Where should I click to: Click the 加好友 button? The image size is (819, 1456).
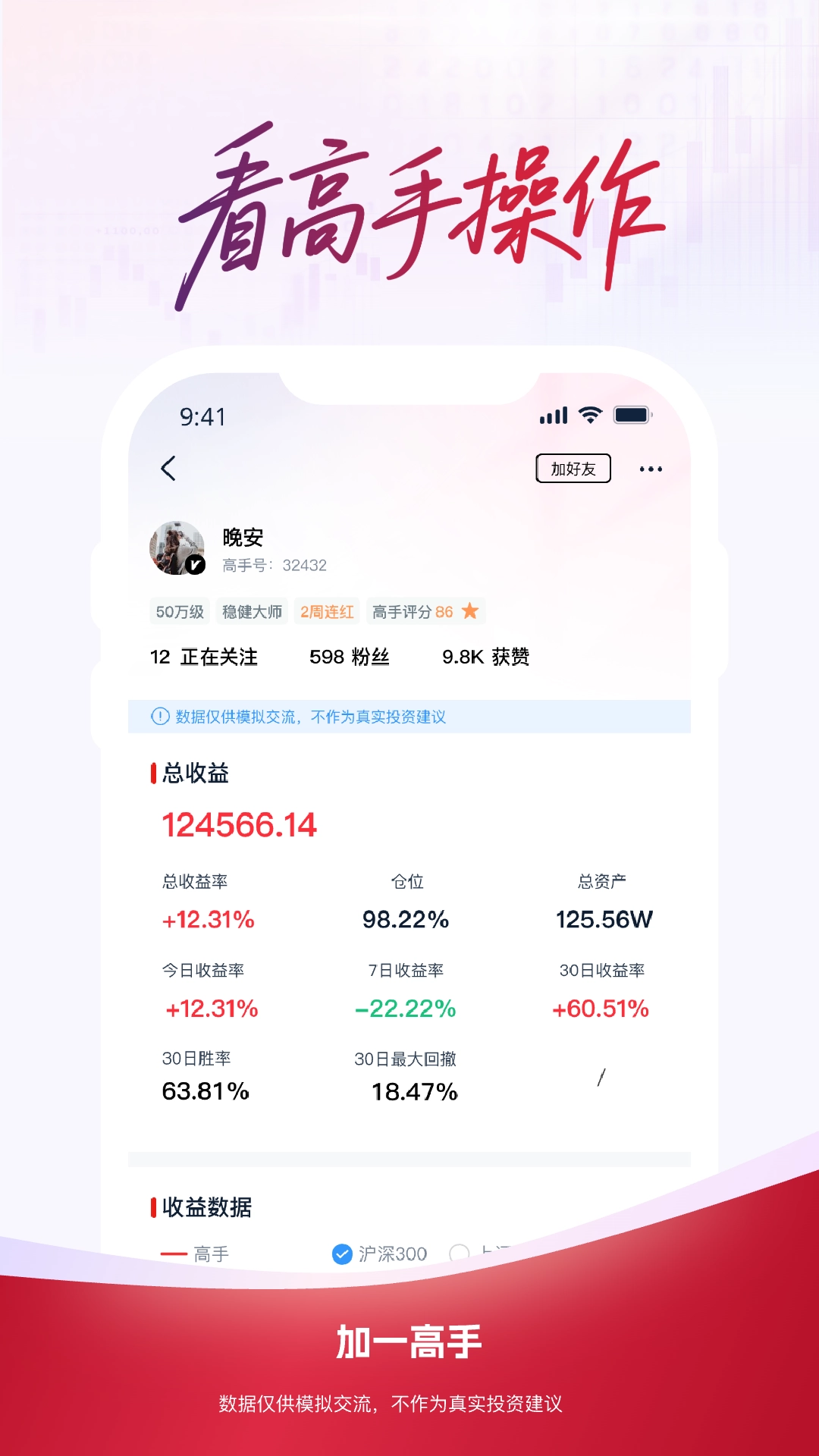(573, 468)
